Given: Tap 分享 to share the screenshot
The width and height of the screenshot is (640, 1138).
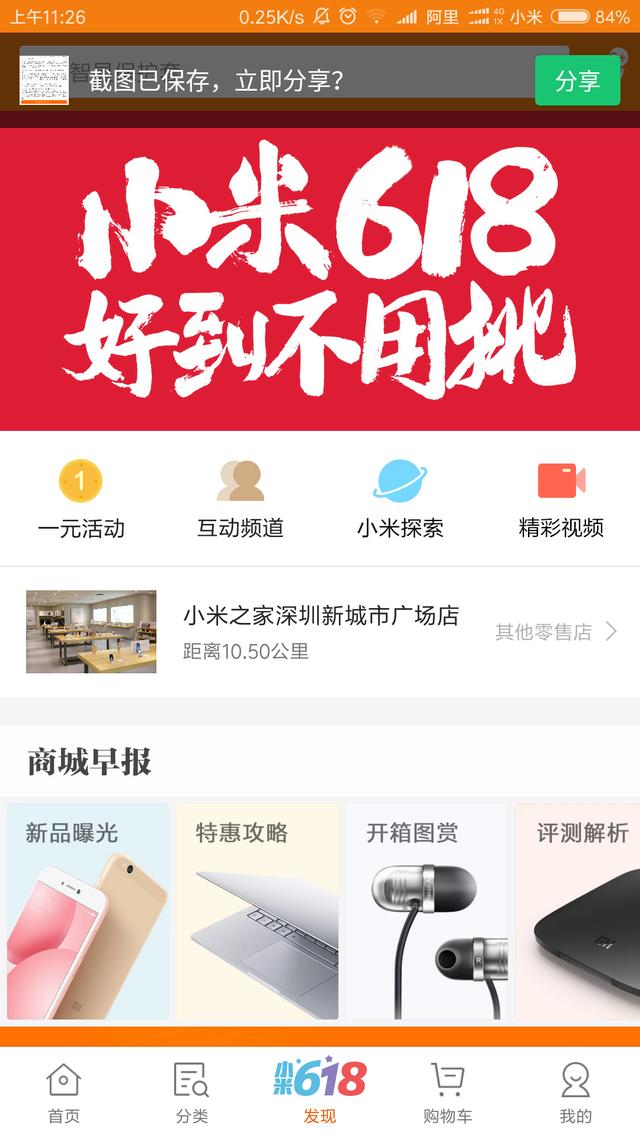Looking at the screenshot, I should [577, 81].
